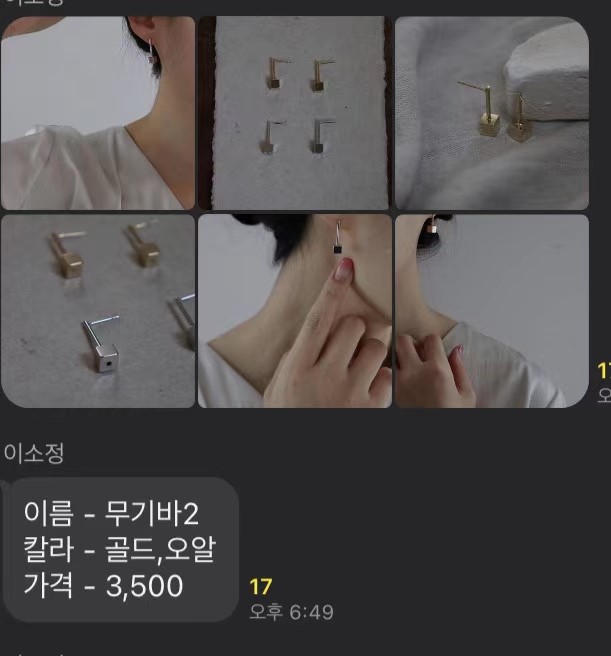This screenshot has width=611, height=656.
Task: Enlarge the close-up of gold and silver cube earrings
Action: click(x=98, y=311)
